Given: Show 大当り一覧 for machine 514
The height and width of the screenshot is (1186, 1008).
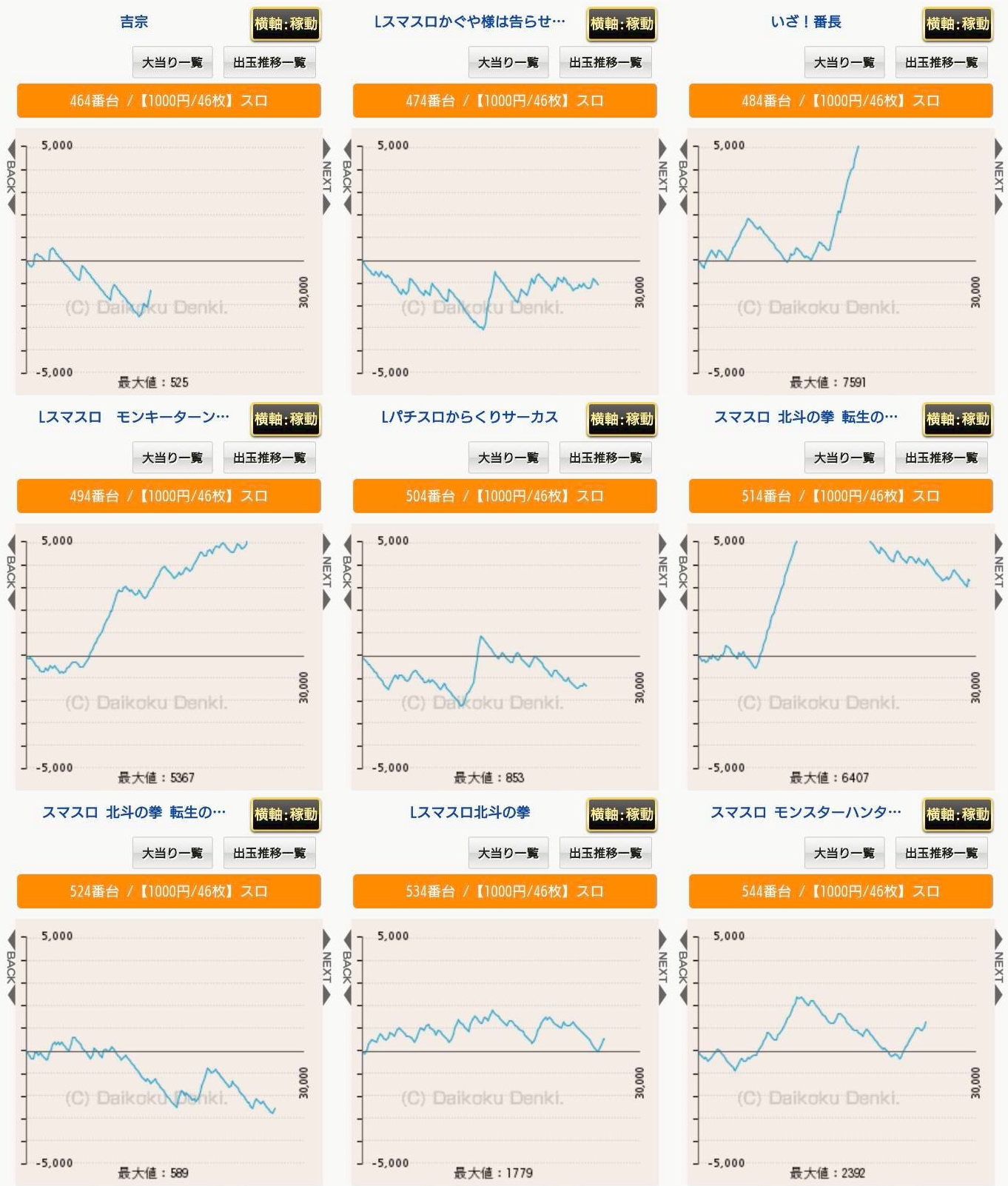Looking at the screenshot, I should (x=844, y=458).
